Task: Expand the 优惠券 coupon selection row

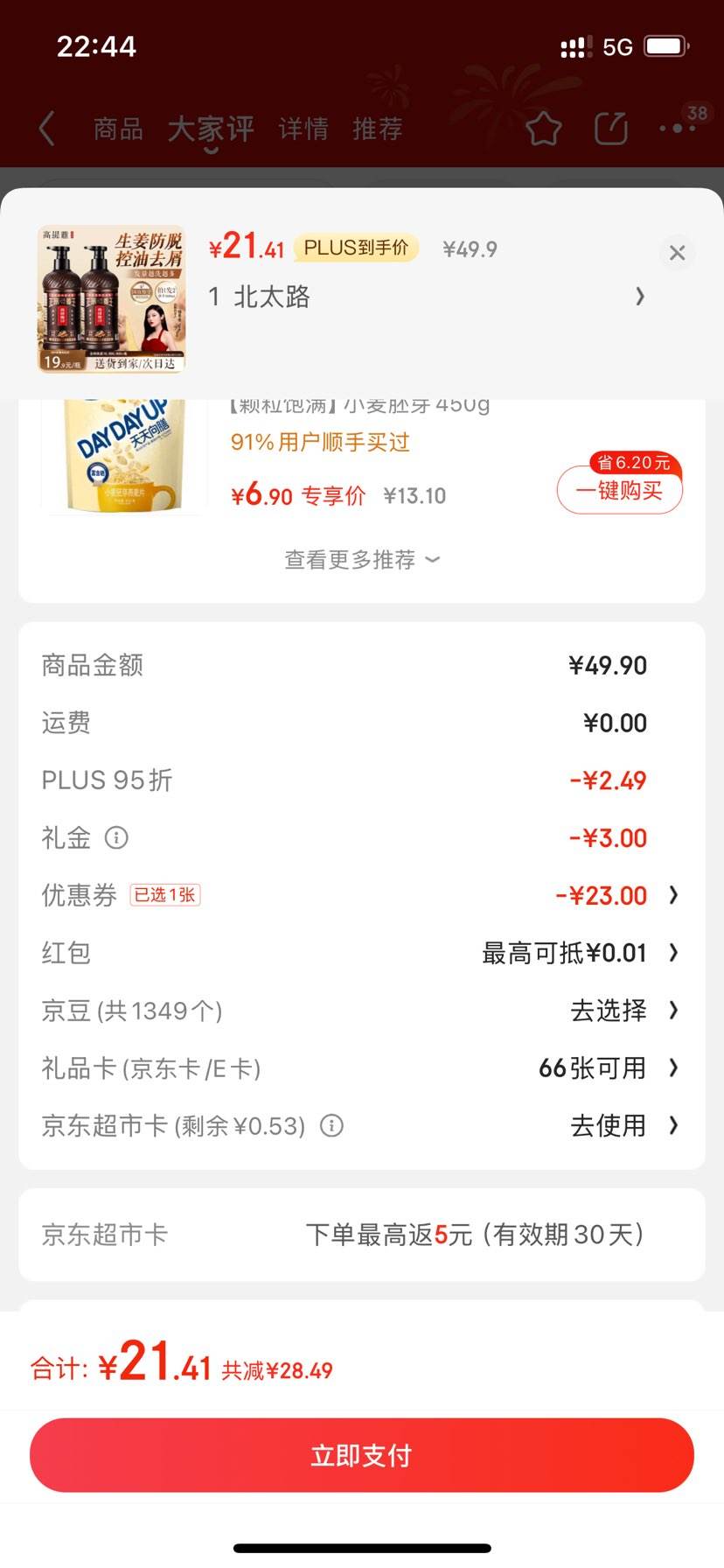Action: (612, 895)
